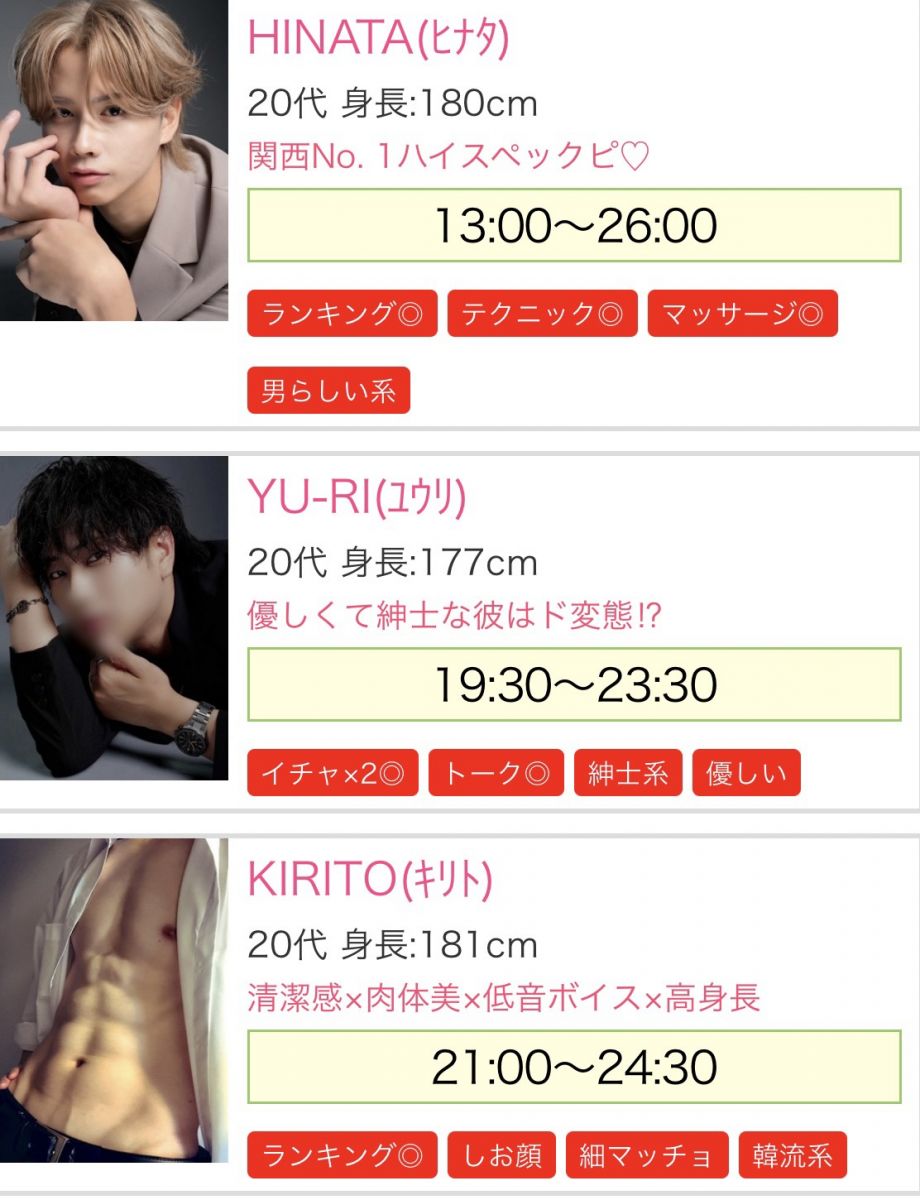Tap the しお顔 tag
Screen dimensions: 920x1200
(502, 1156)
